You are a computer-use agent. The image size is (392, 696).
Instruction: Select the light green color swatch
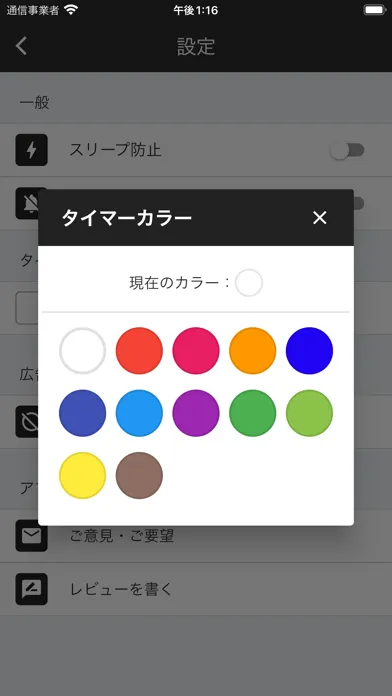click(x=309, y=413)
